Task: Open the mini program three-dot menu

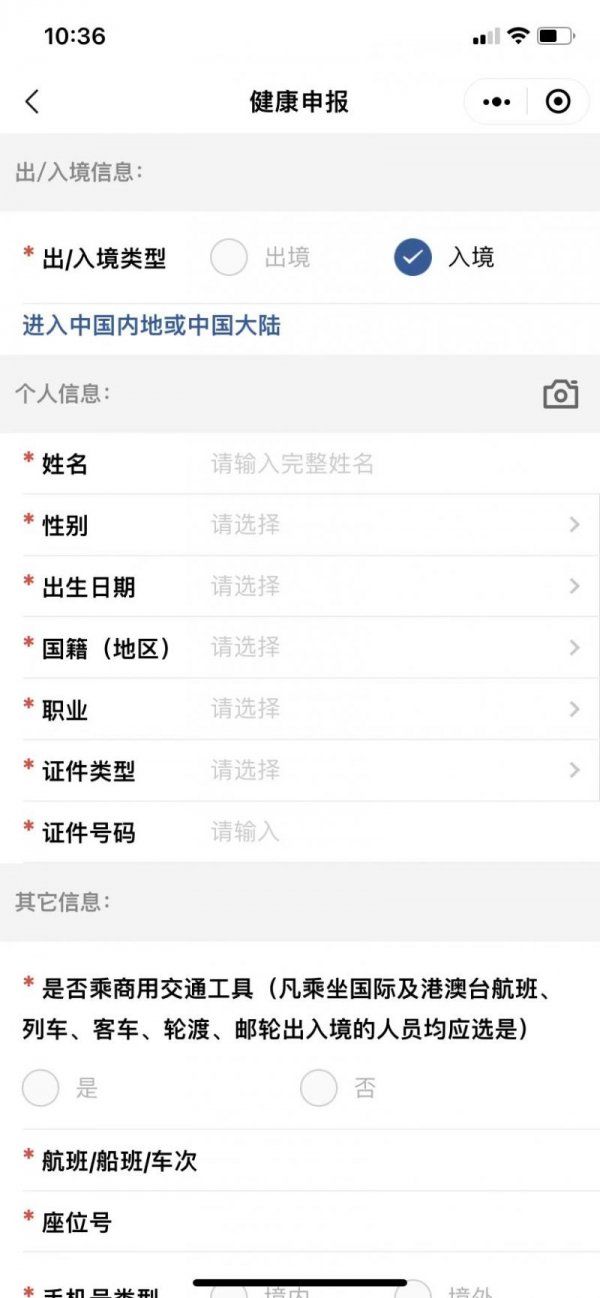Action: point(497,101)
